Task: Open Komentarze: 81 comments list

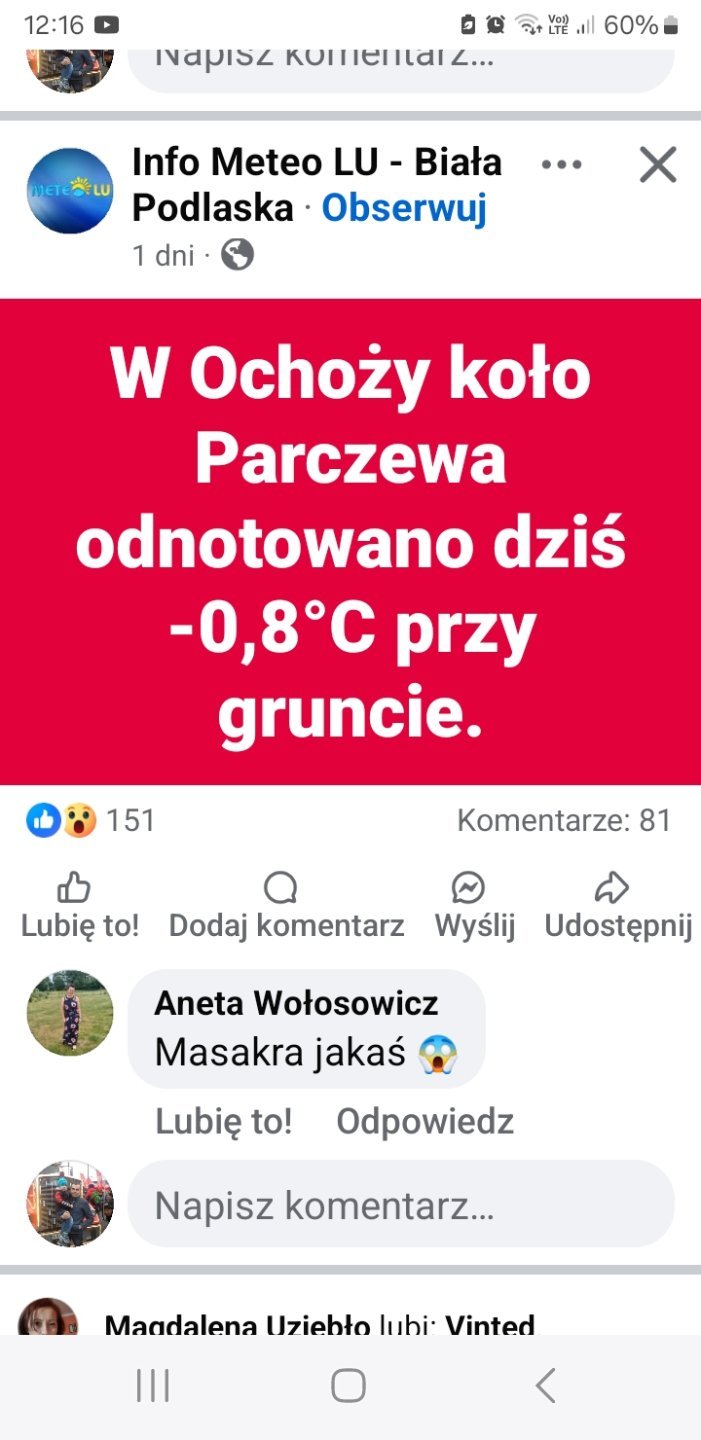Action: pos(563,821)
